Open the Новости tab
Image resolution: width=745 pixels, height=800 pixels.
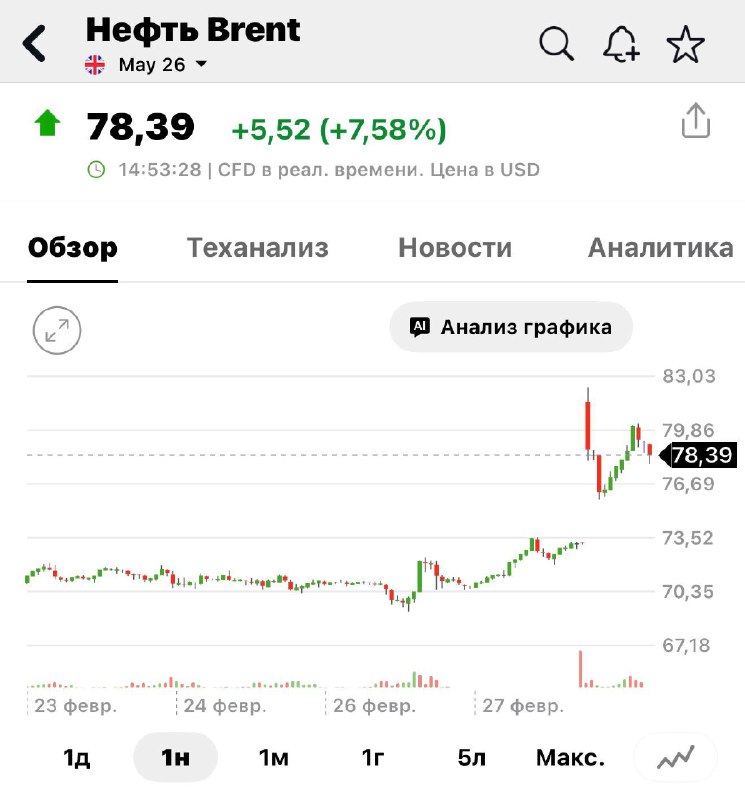[455, 248]
